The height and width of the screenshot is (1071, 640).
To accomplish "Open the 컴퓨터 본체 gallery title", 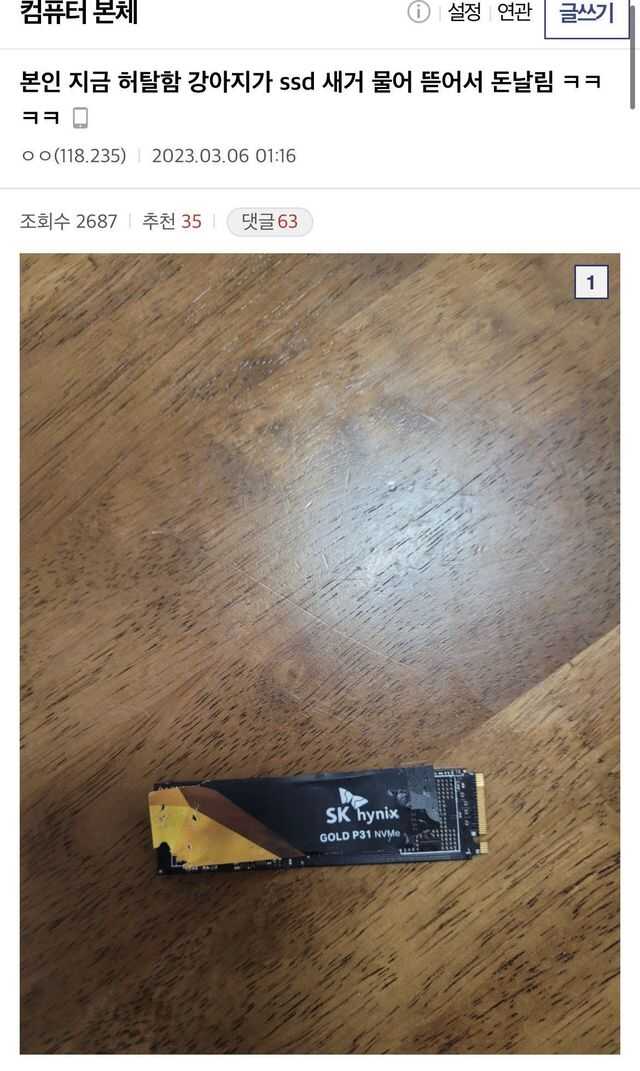I will (x=79, y=13).
